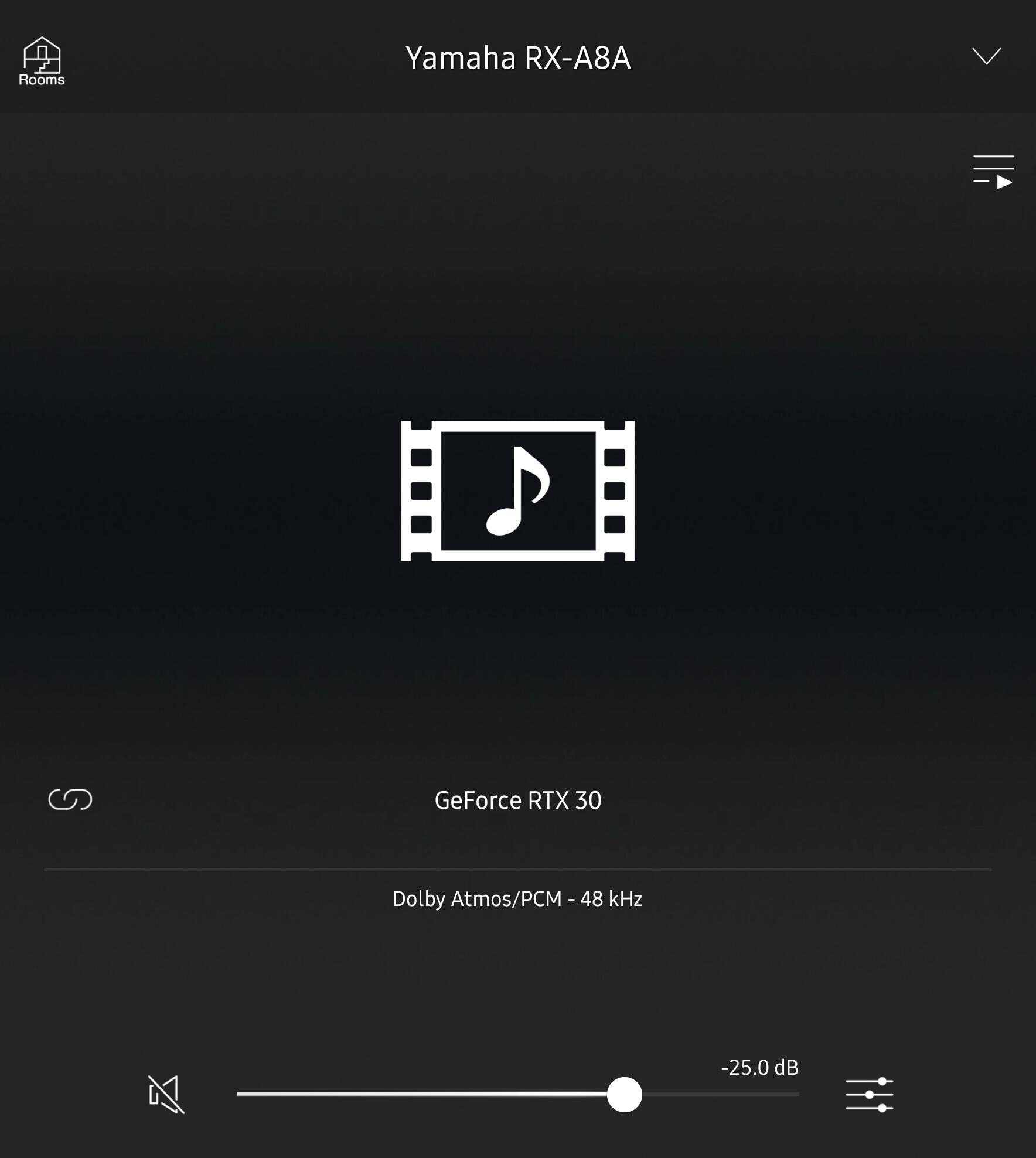Open the play queue list icon

click(993, 172)
